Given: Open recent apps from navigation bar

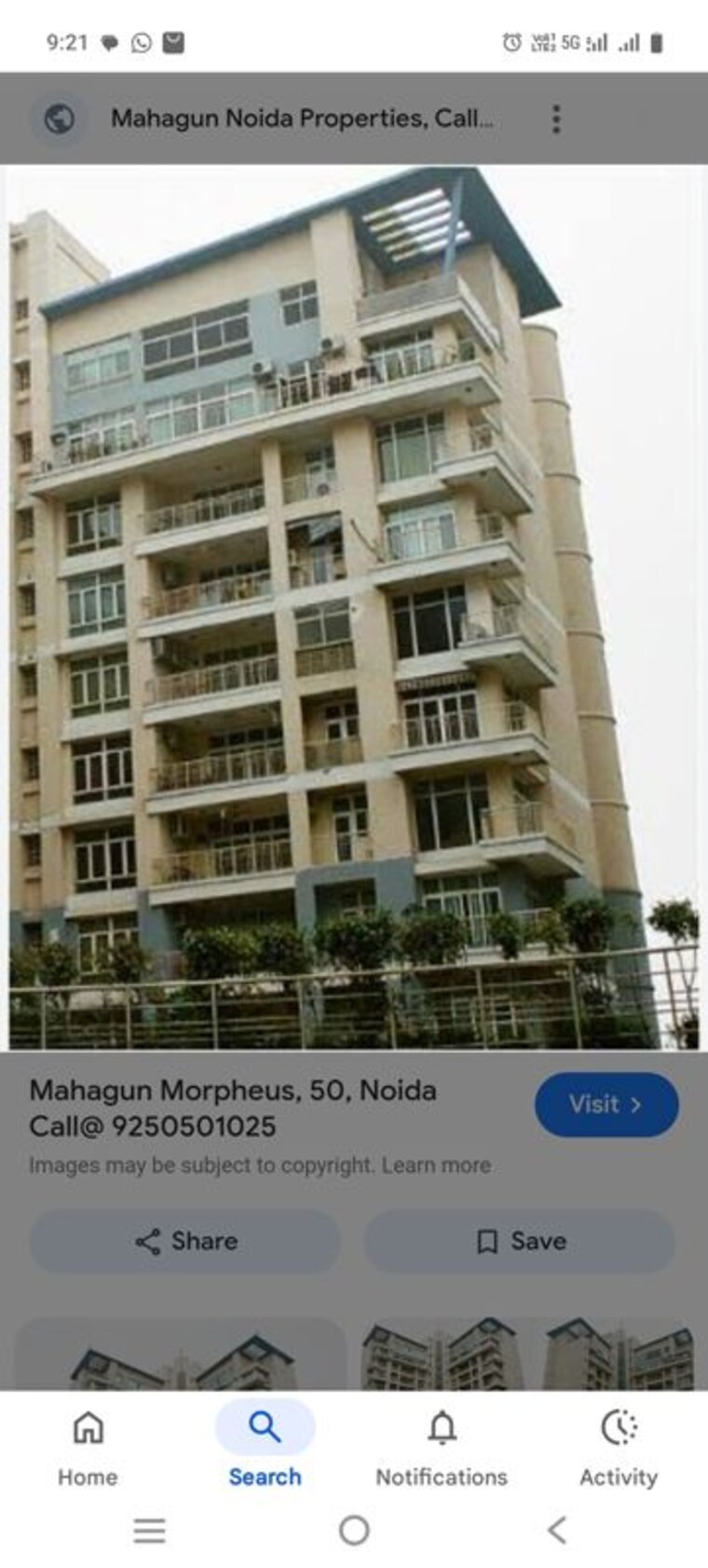Looking at the screenshot, I should [x=149, y=1530].
